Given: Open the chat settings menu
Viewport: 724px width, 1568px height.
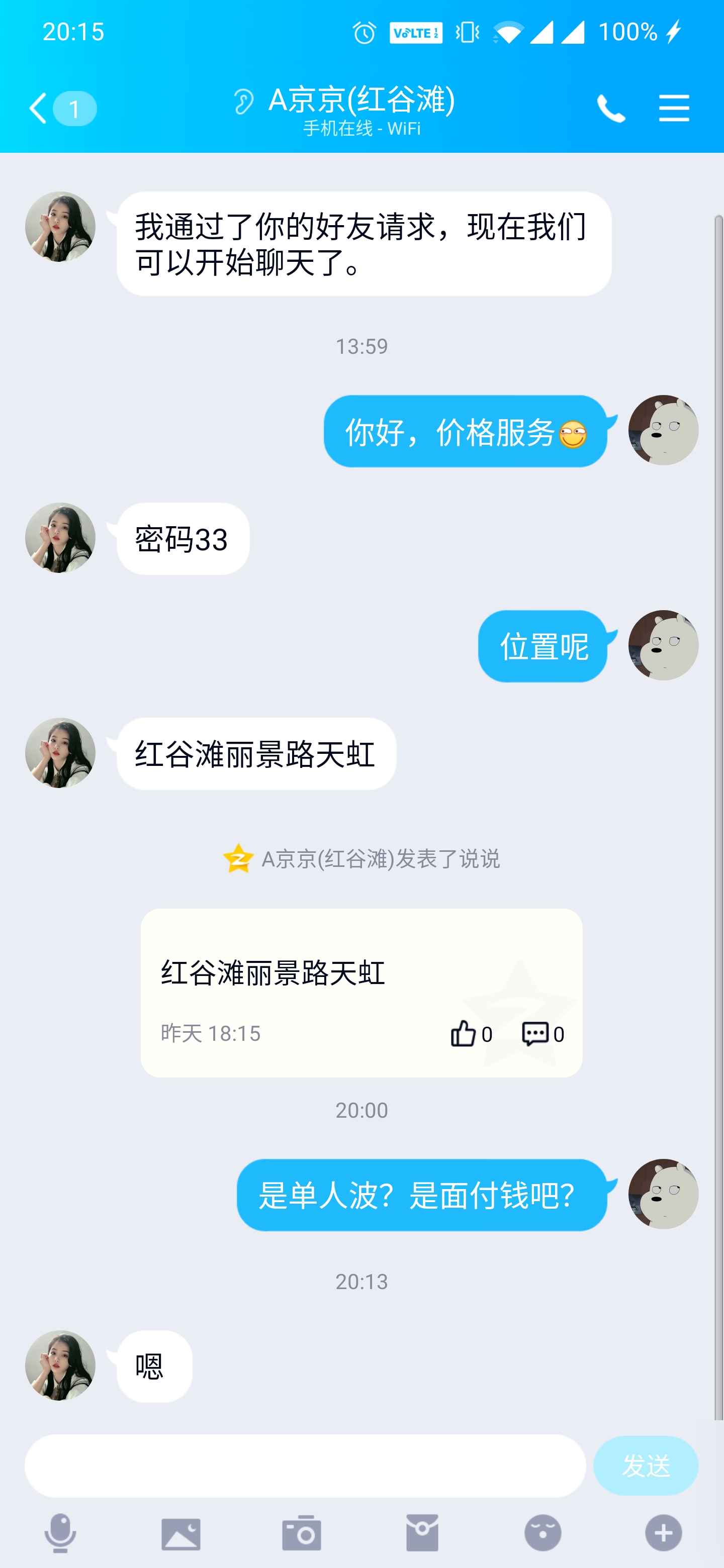Looking at the screenshot, I should (x=673, y=109).
